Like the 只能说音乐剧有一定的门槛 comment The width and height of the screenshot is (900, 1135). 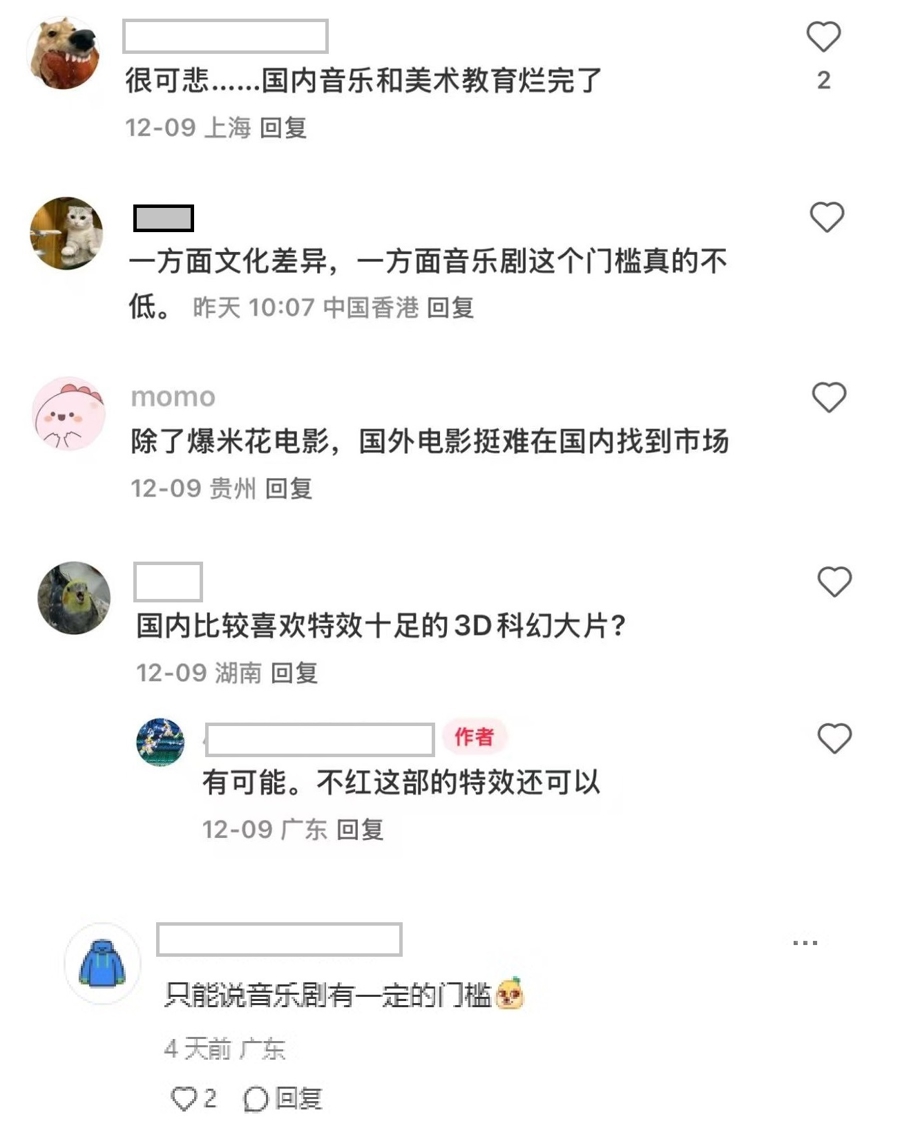pos(185,1098)
